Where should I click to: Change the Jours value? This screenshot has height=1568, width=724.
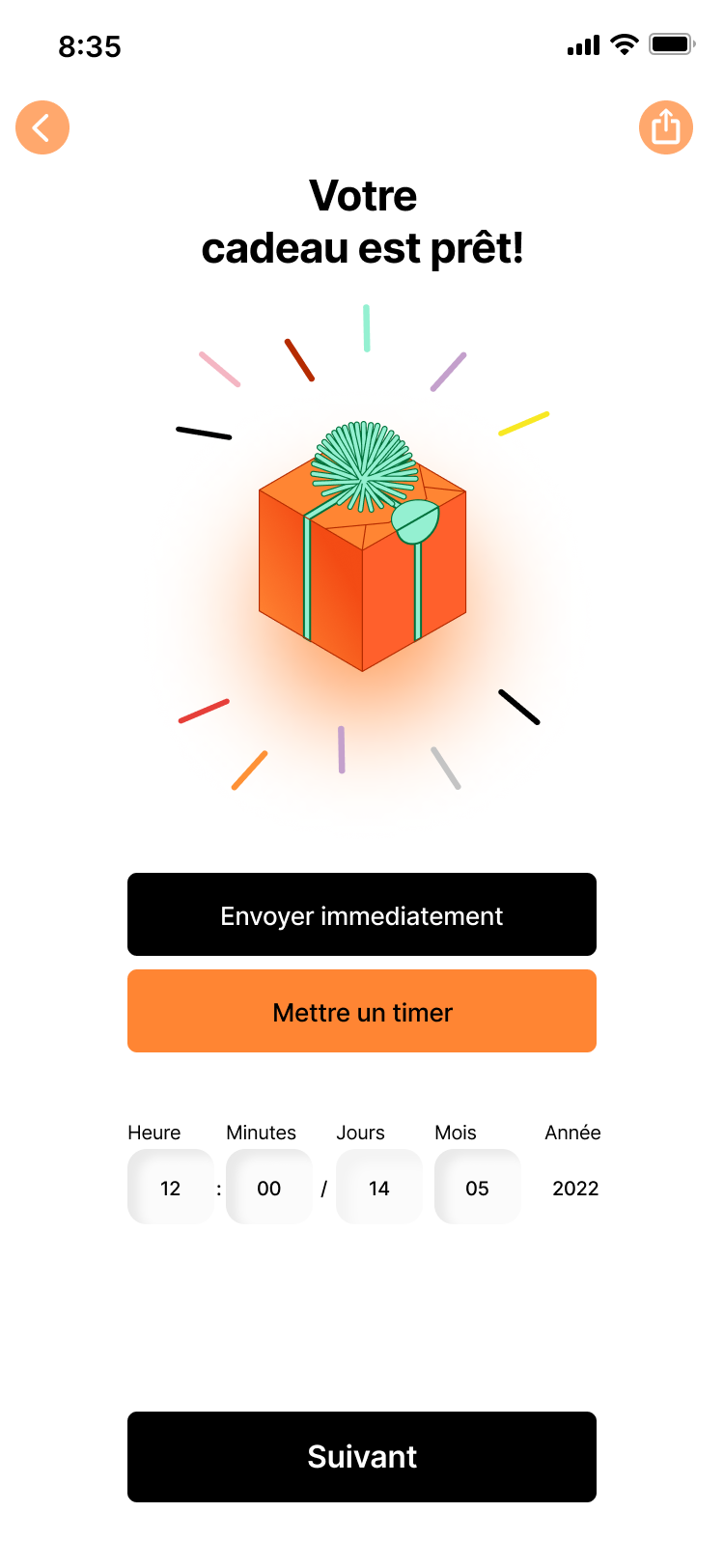click(379, 1188)
